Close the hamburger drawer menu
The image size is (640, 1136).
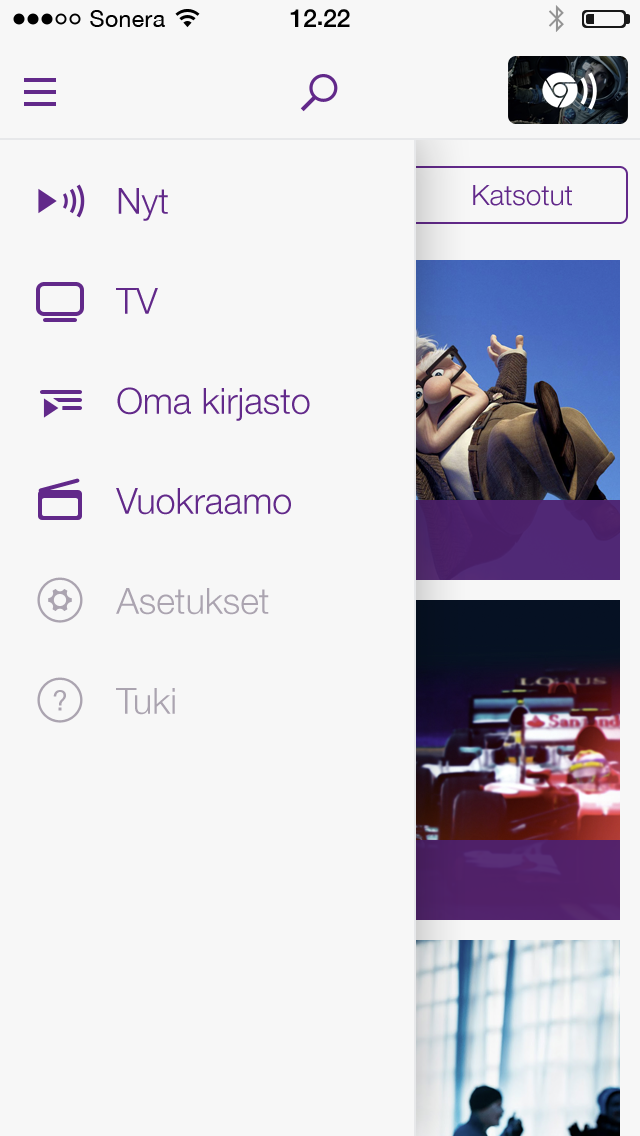(x=40, y=92)
